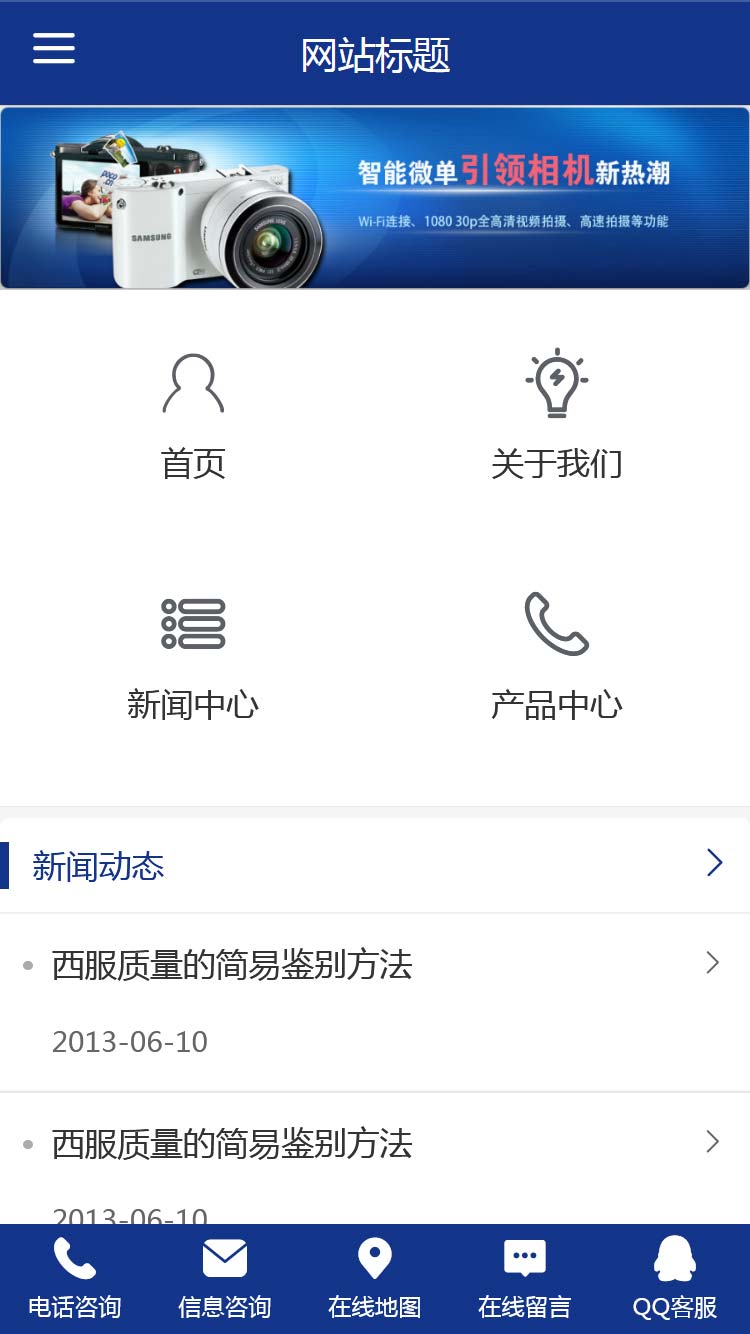Tap 电话咨询 in the bottom bar
The height and width of the screenshot is (1334, 750).
tap(75, 1279)
